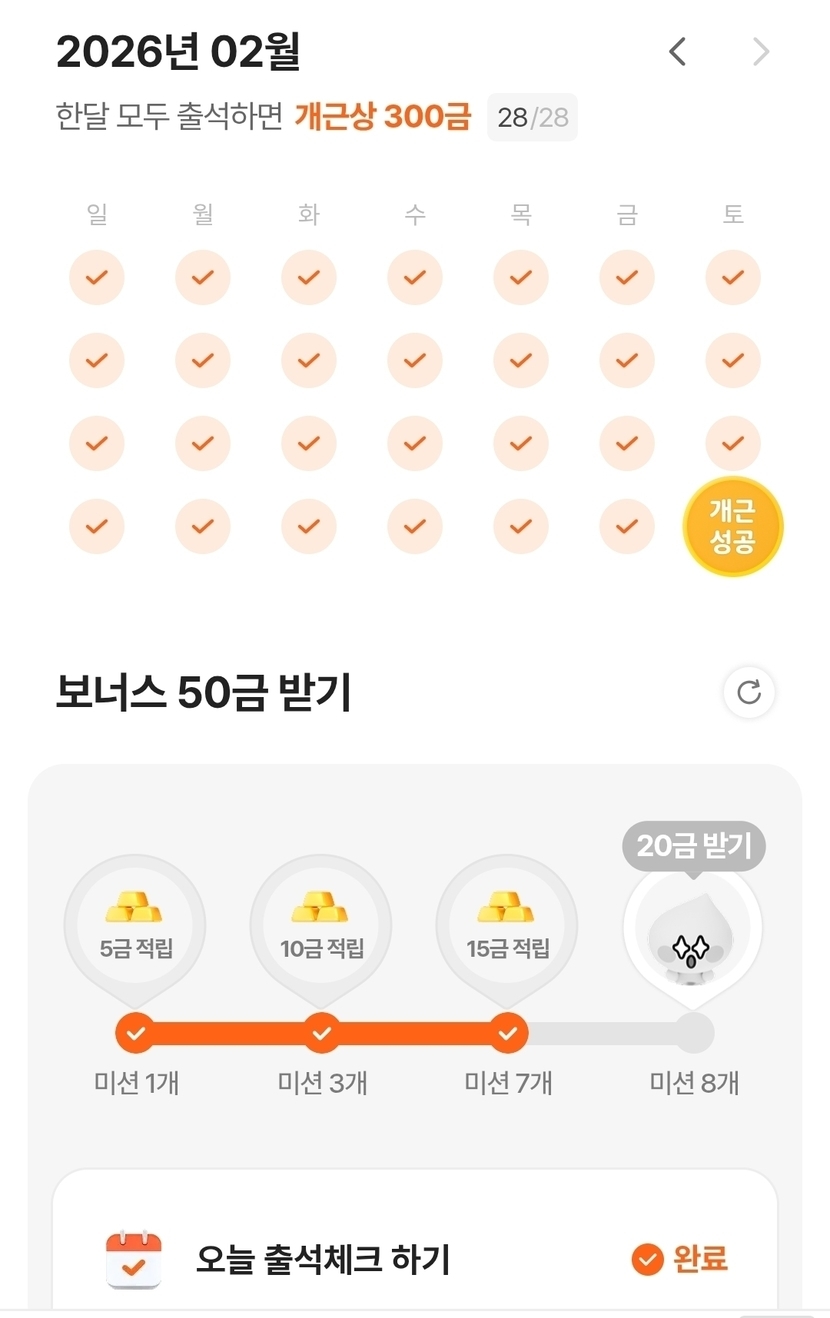This screenshot has width=830, height=1318.
Task: Open the 오늘 출석체크 하기 mission
Action: click(322, 1259)
